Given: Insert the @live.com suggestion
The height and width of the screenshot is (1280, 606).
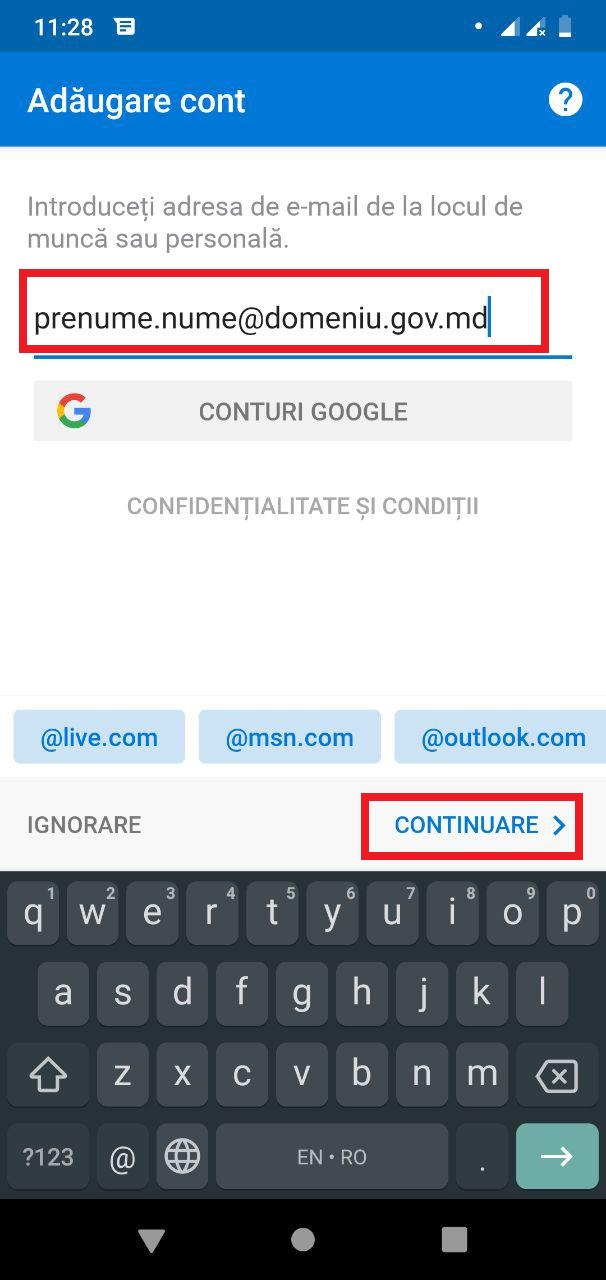Looking at the screenshot, I should 99,738.
